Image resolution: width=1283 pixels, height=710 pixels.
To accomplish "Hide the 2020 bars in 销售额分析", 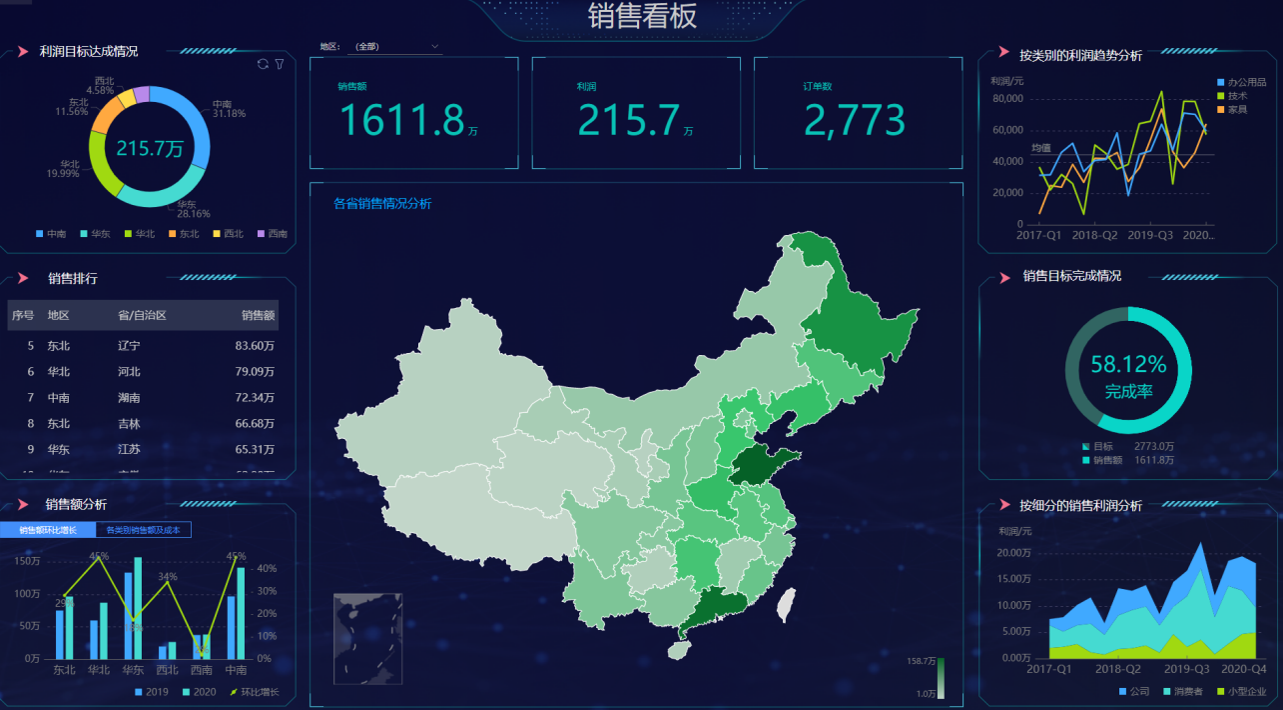I will 198,692.
